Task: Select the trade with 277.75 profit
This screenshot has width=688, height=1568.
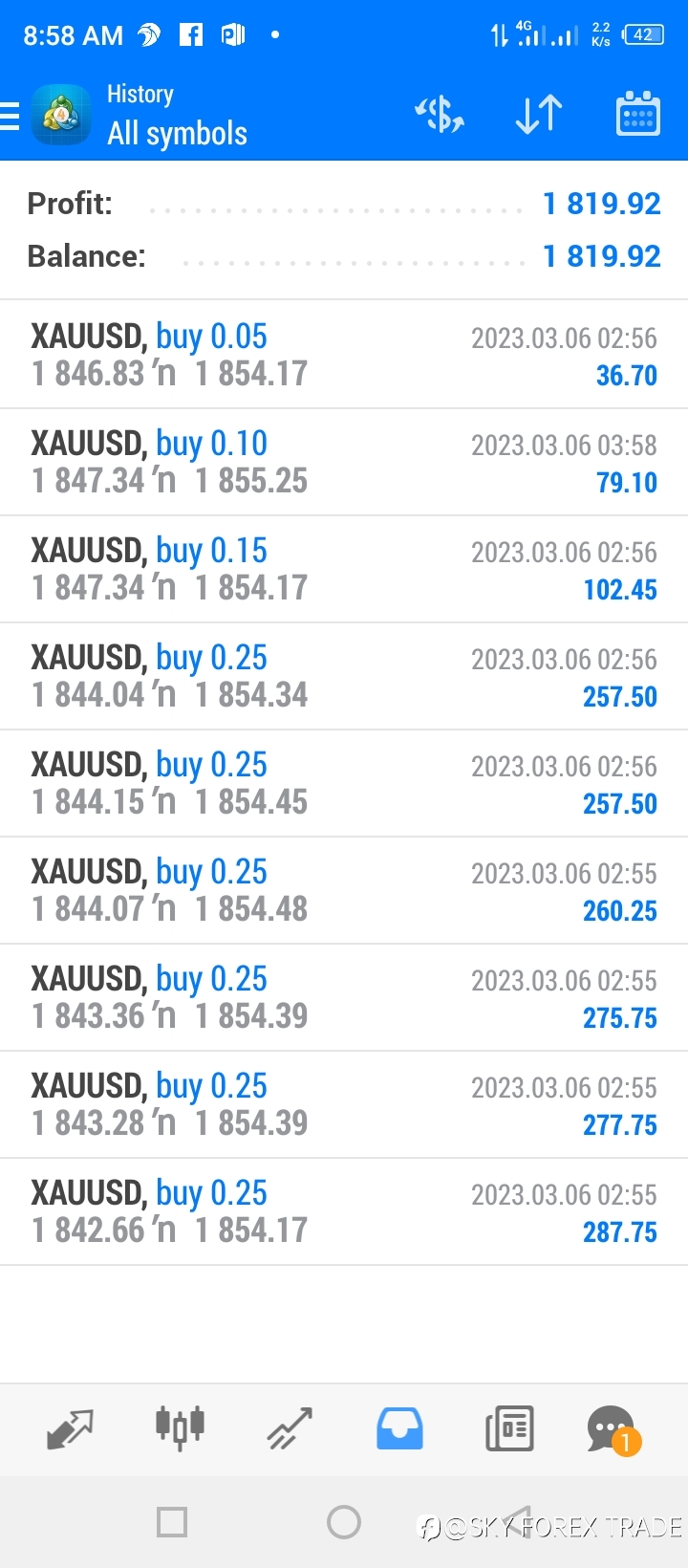Action: (344, 1104)
